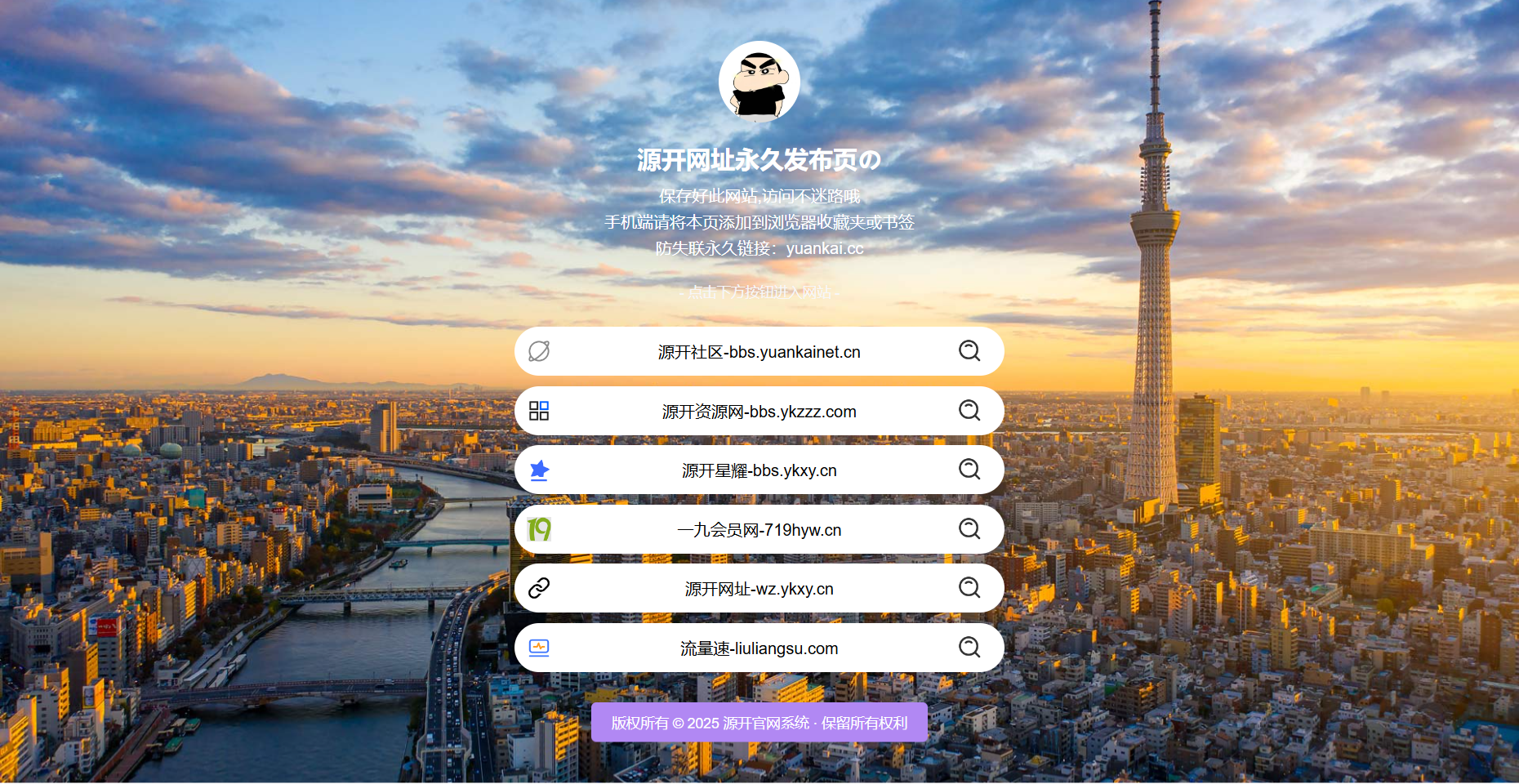Open 源开社区 bbs.yuankainet.cn link
This screenshot has height=784, width=1519.
(x=759, y=352)
